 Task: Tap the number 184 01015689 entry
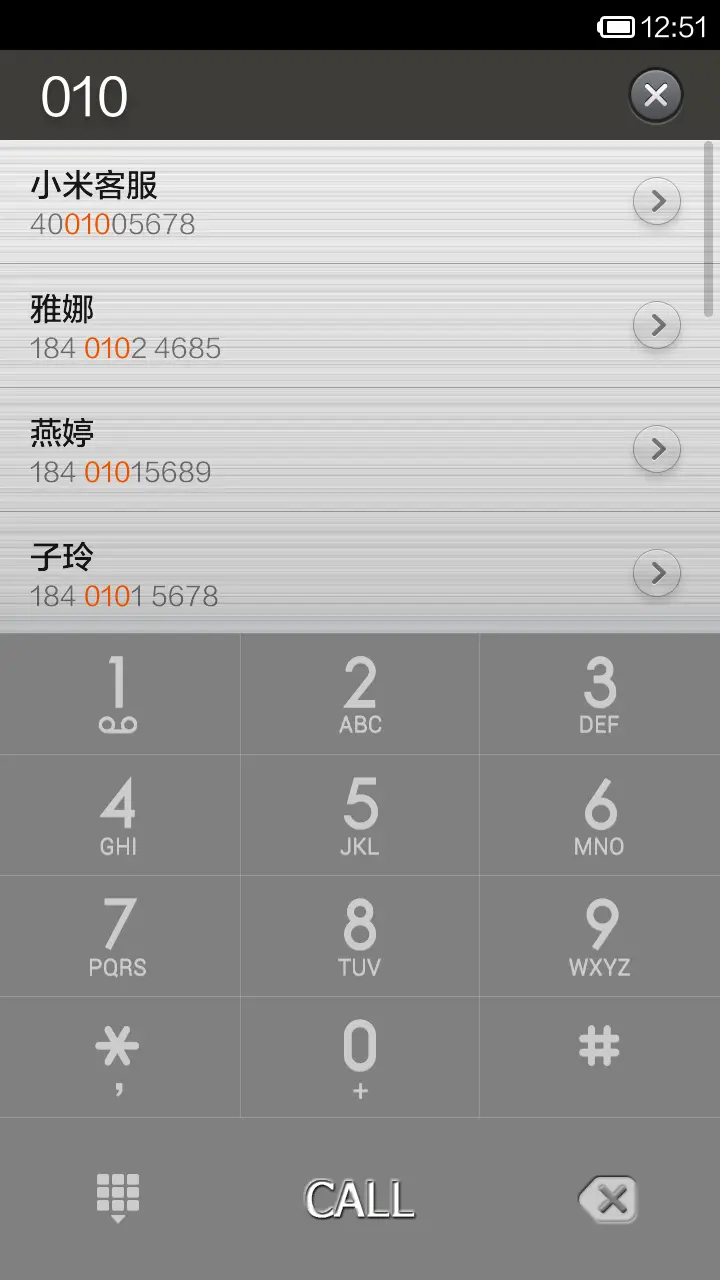300,449
